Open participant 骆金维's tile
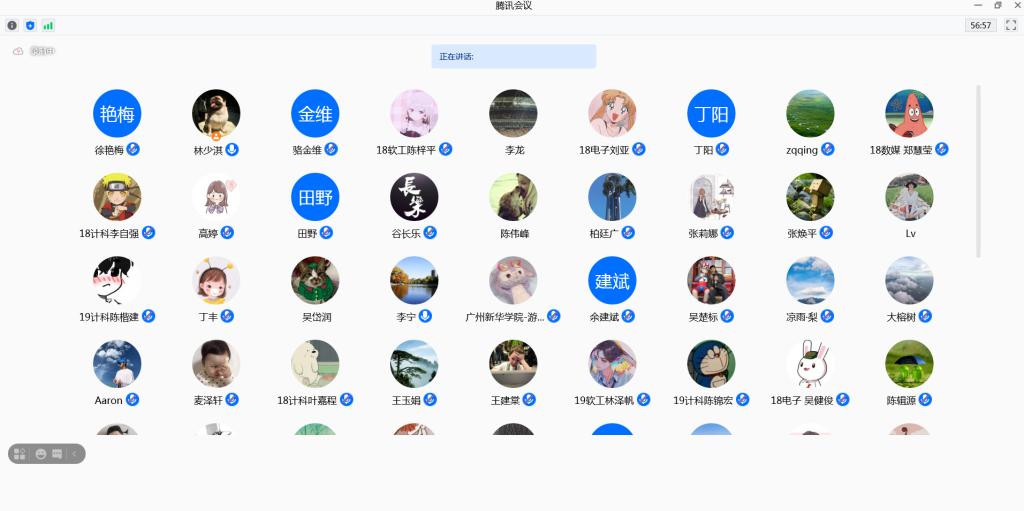The height and width of the screenshot is (511, 1024). (315, 114)
